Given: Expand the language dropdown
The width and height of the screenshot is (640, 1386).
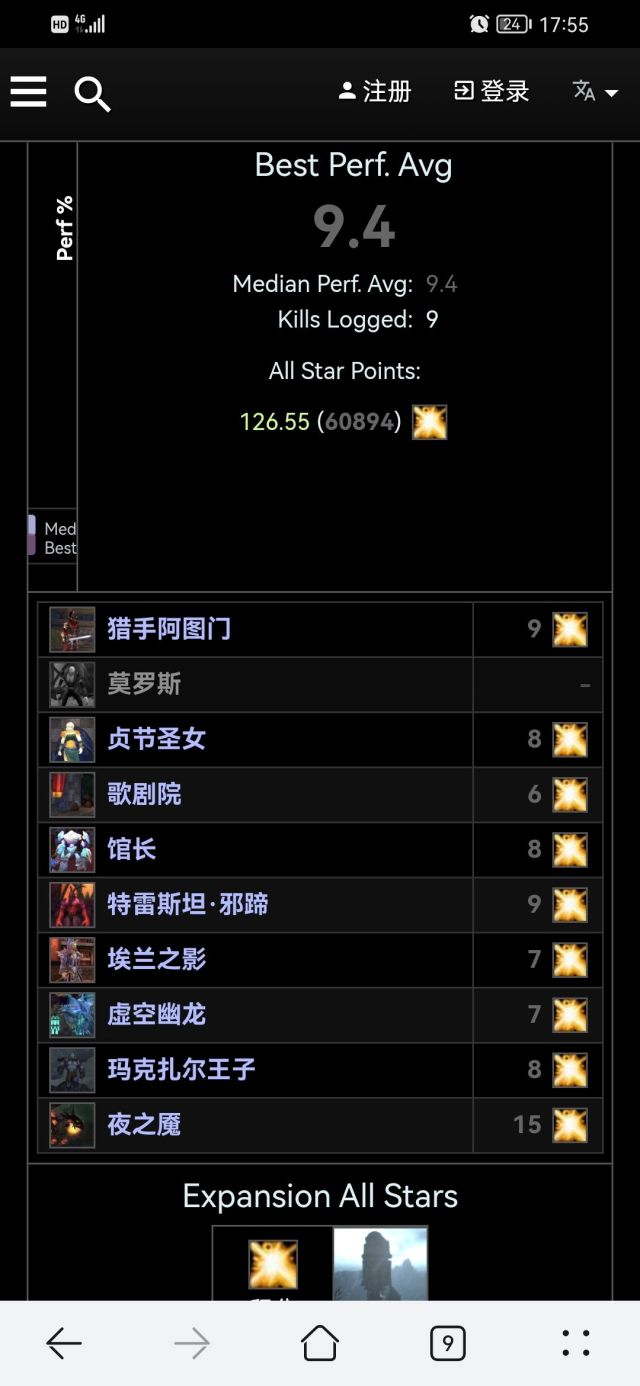Looking at the screenshot, I should tap(595, 92).
